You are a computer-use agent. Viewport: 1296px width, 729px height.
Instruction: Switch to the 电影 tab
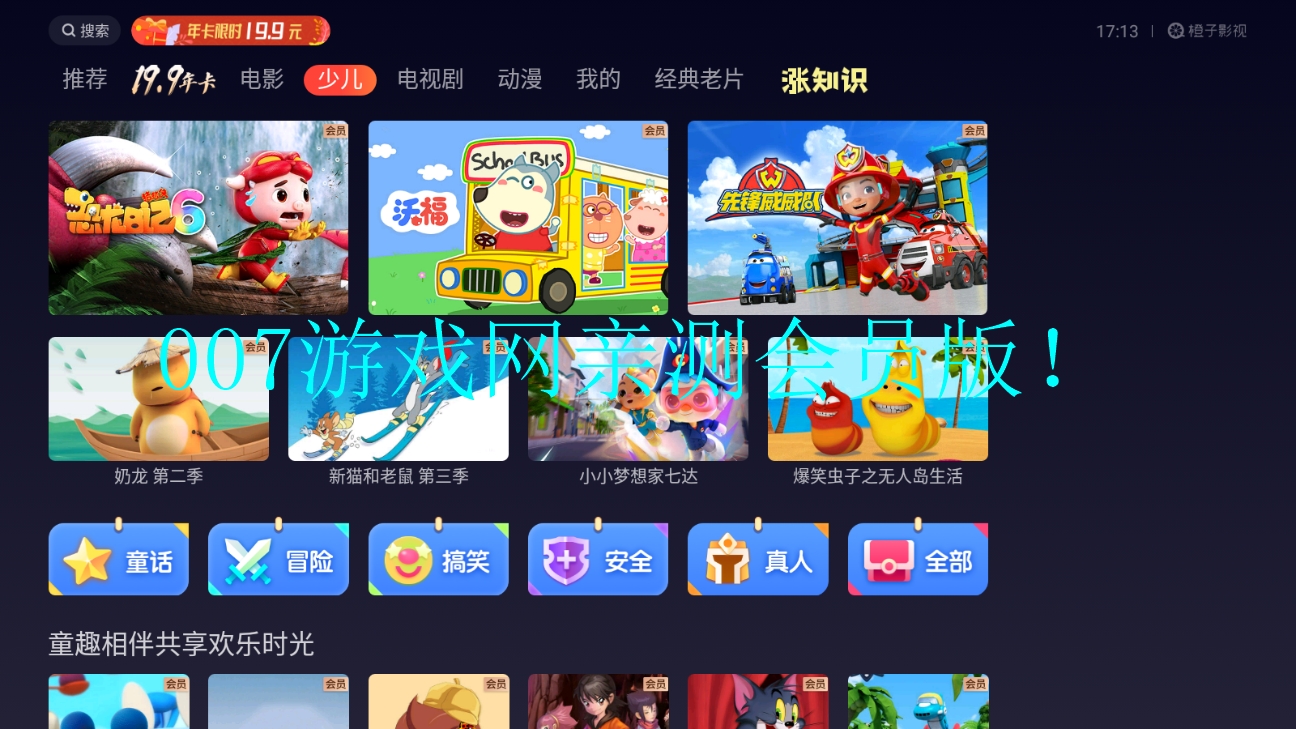coord(262,80)
